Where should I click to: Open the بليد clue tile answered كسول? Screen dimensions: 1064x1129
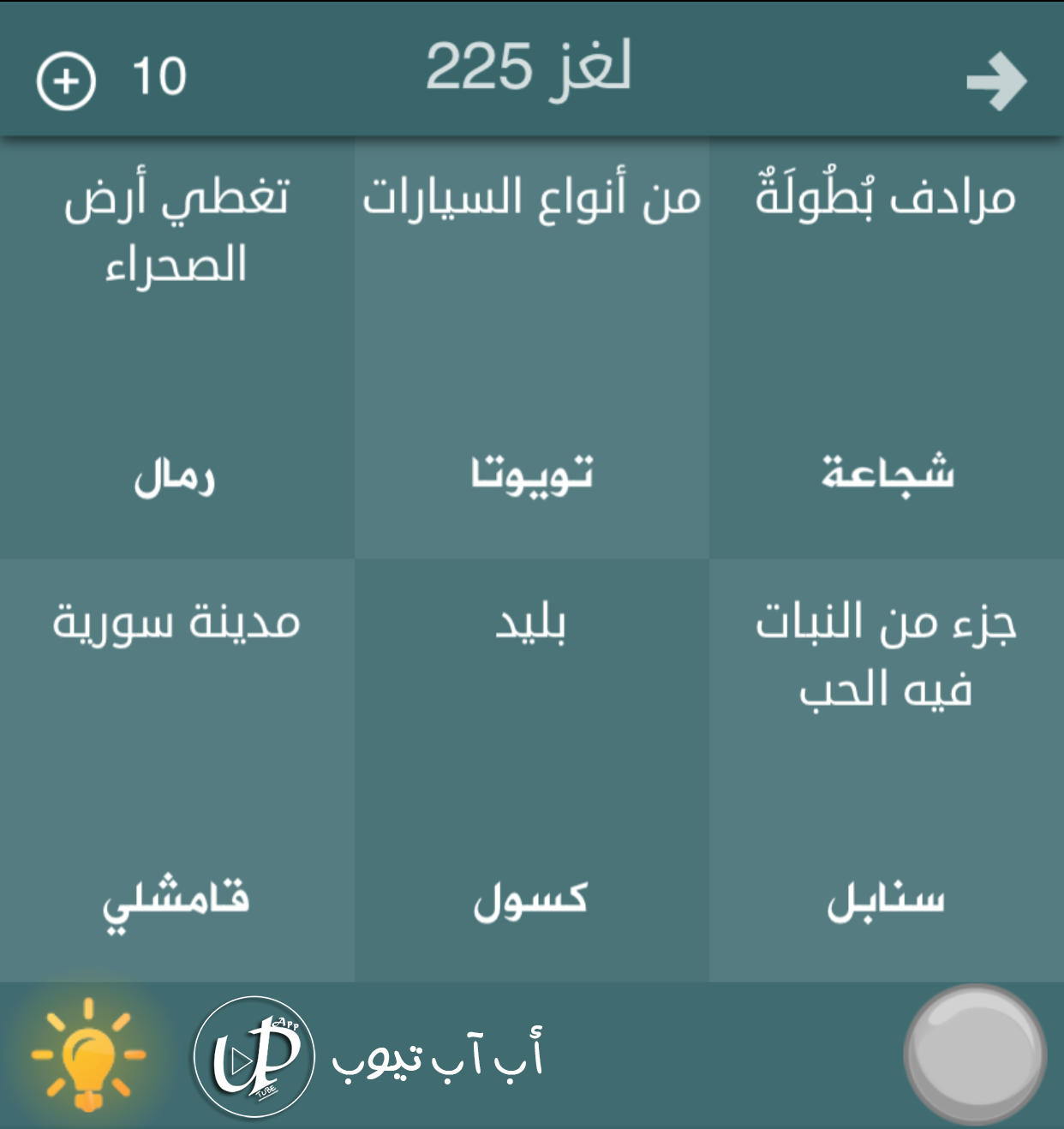(x=531, y=769)
